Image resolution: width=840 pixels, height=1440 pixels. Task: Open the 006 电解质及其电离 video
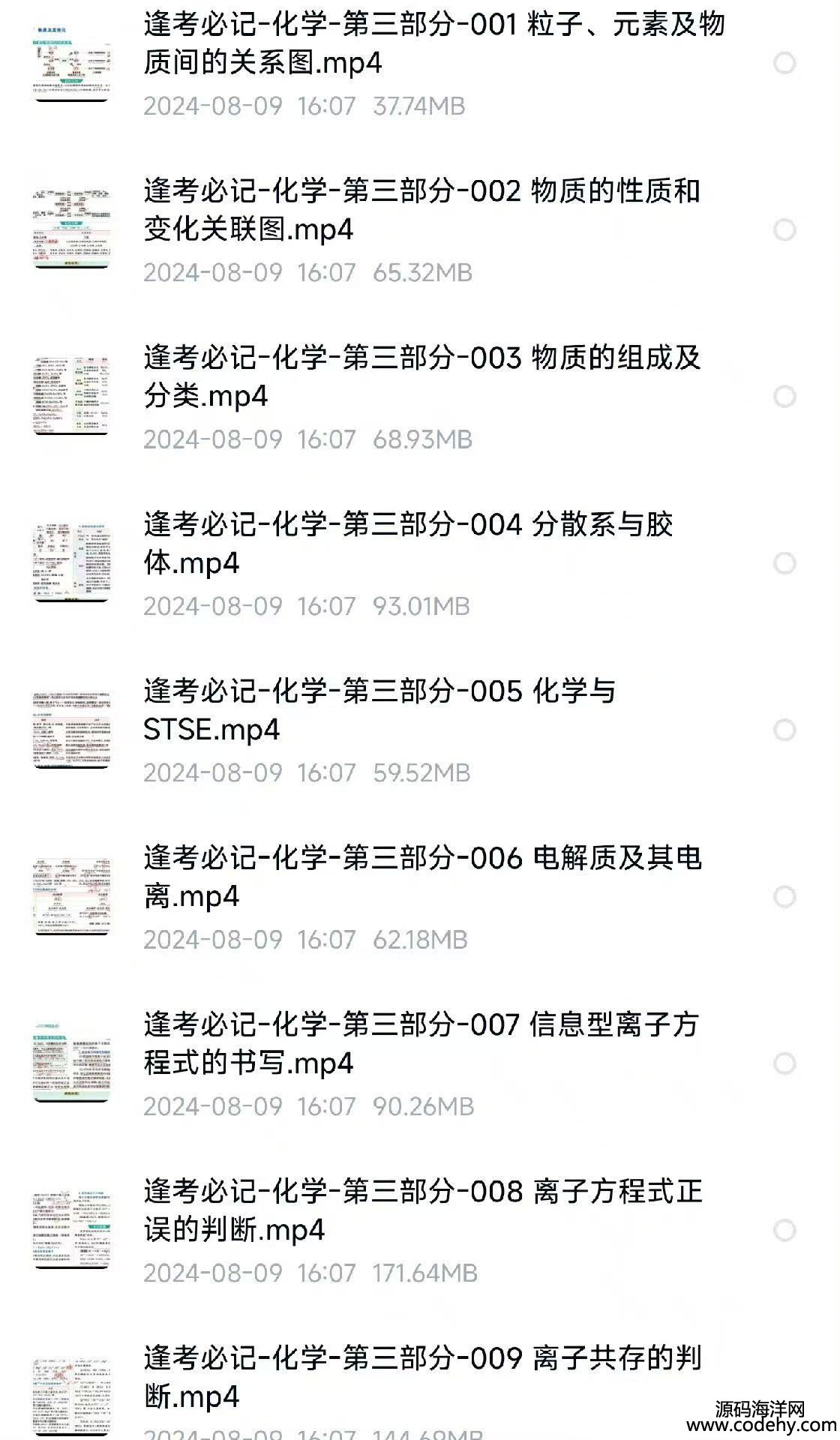click(x=422, y=876)
